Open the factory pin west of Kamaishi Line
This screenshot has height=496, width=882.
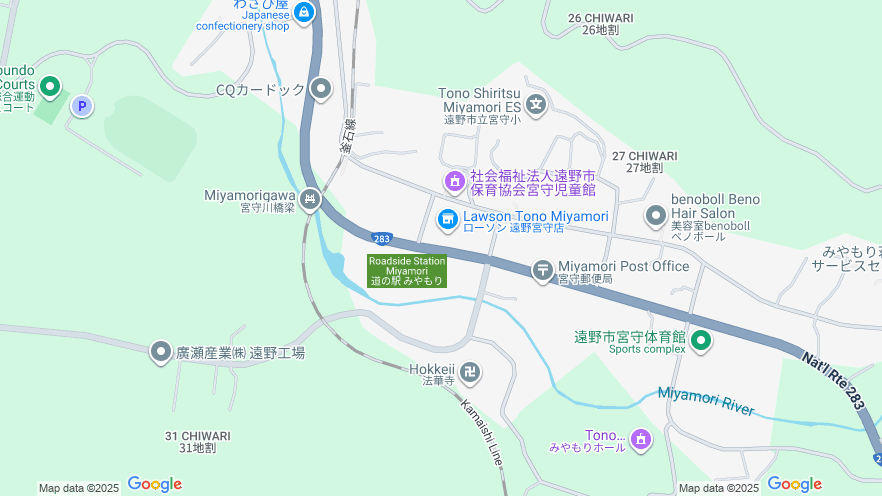[x=160, y=352]
